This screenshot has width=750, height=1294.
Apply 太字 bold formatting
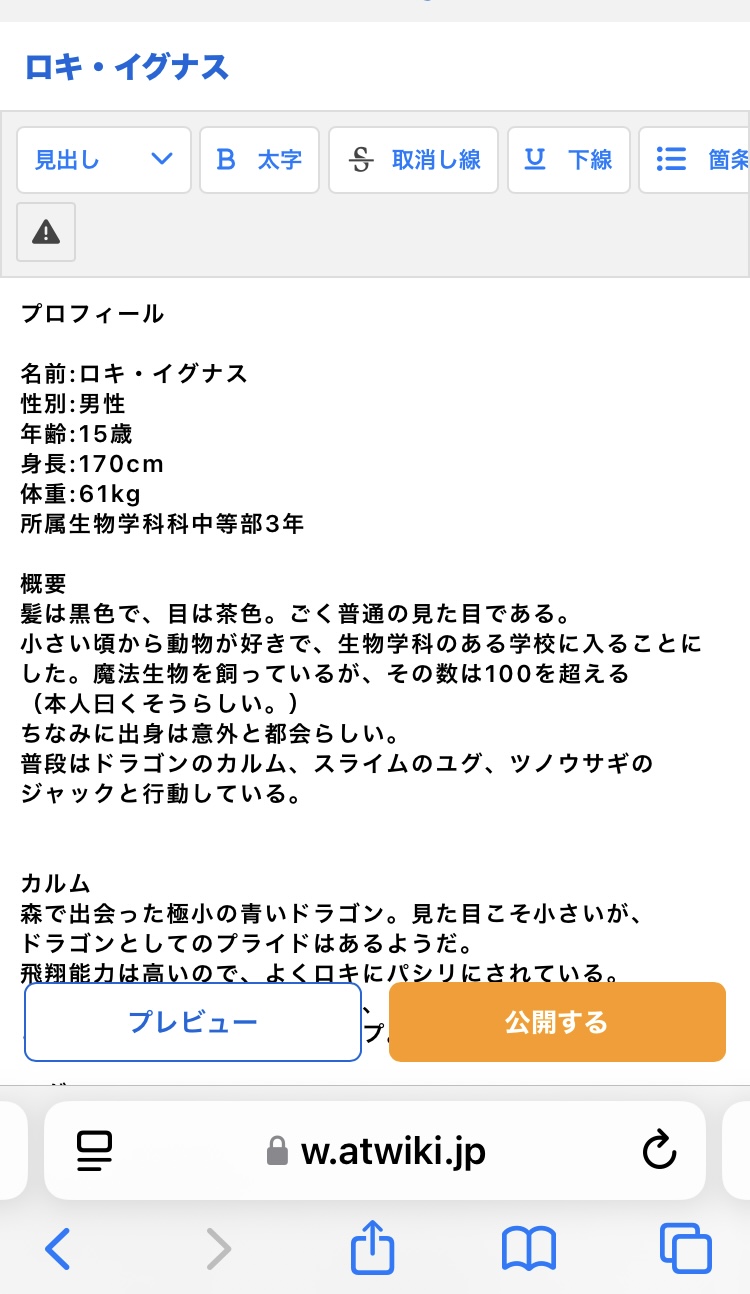tap(259, 160)
